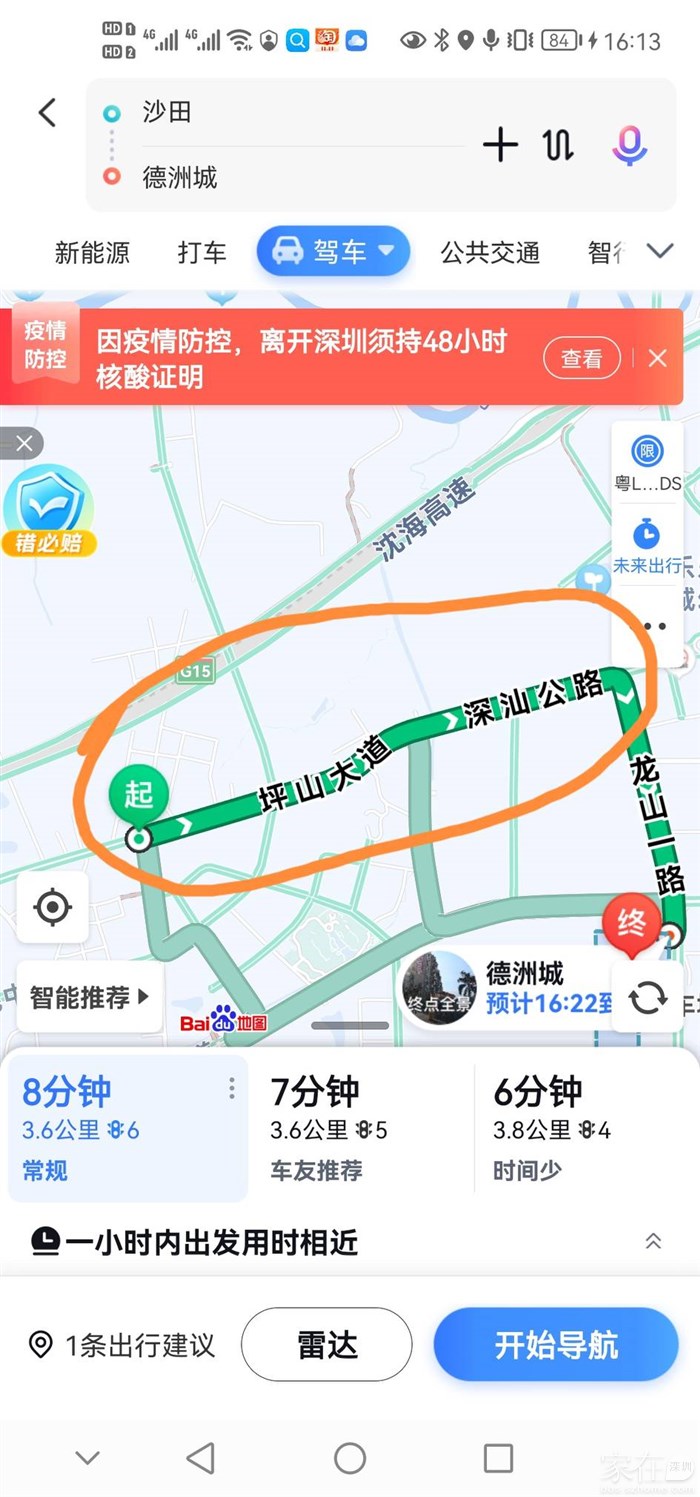
Task: Go back using the top-left arrow
Action: click(47, 113)
